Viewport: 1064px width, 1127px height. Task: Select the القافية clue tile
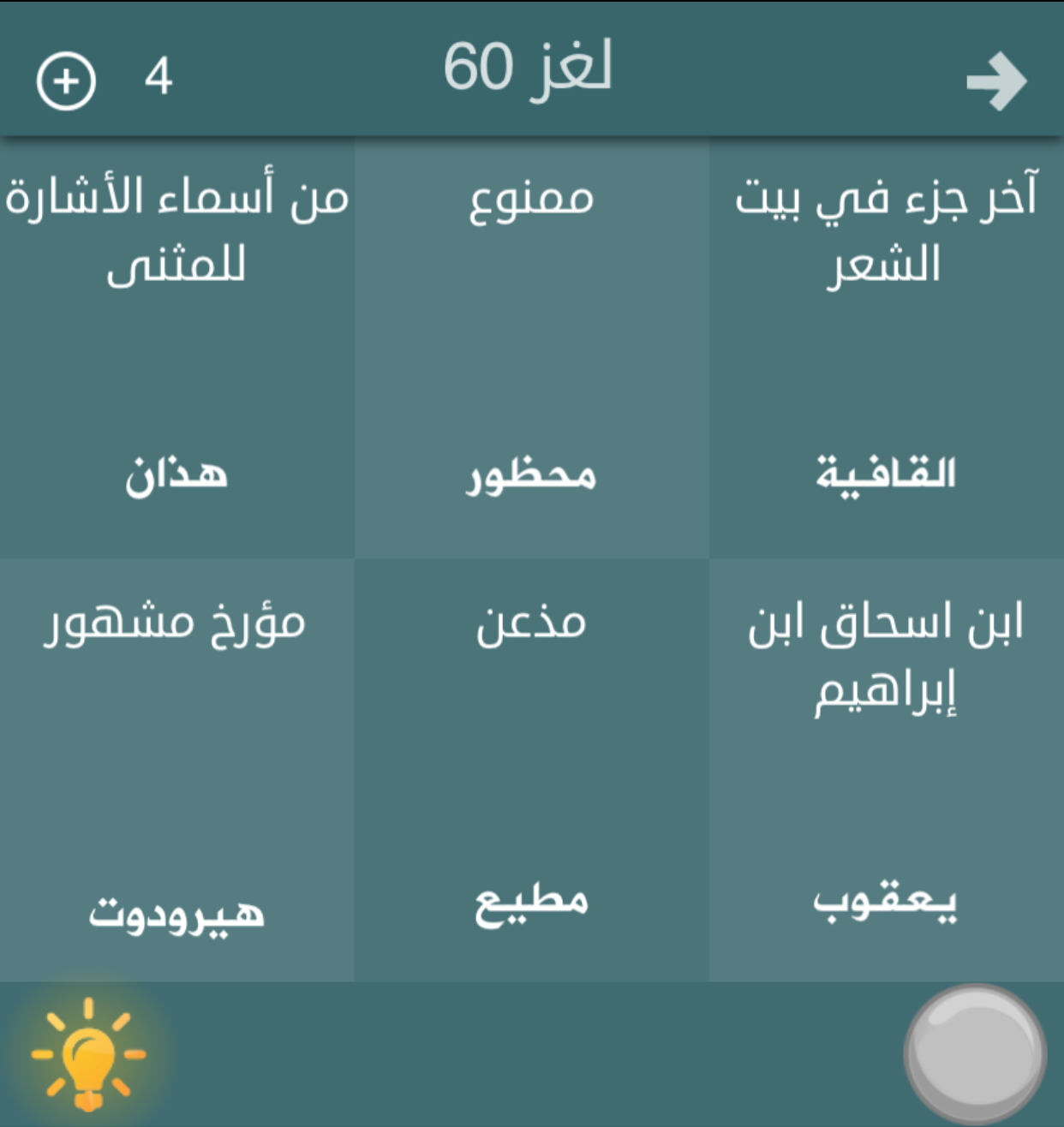[886, 347]
